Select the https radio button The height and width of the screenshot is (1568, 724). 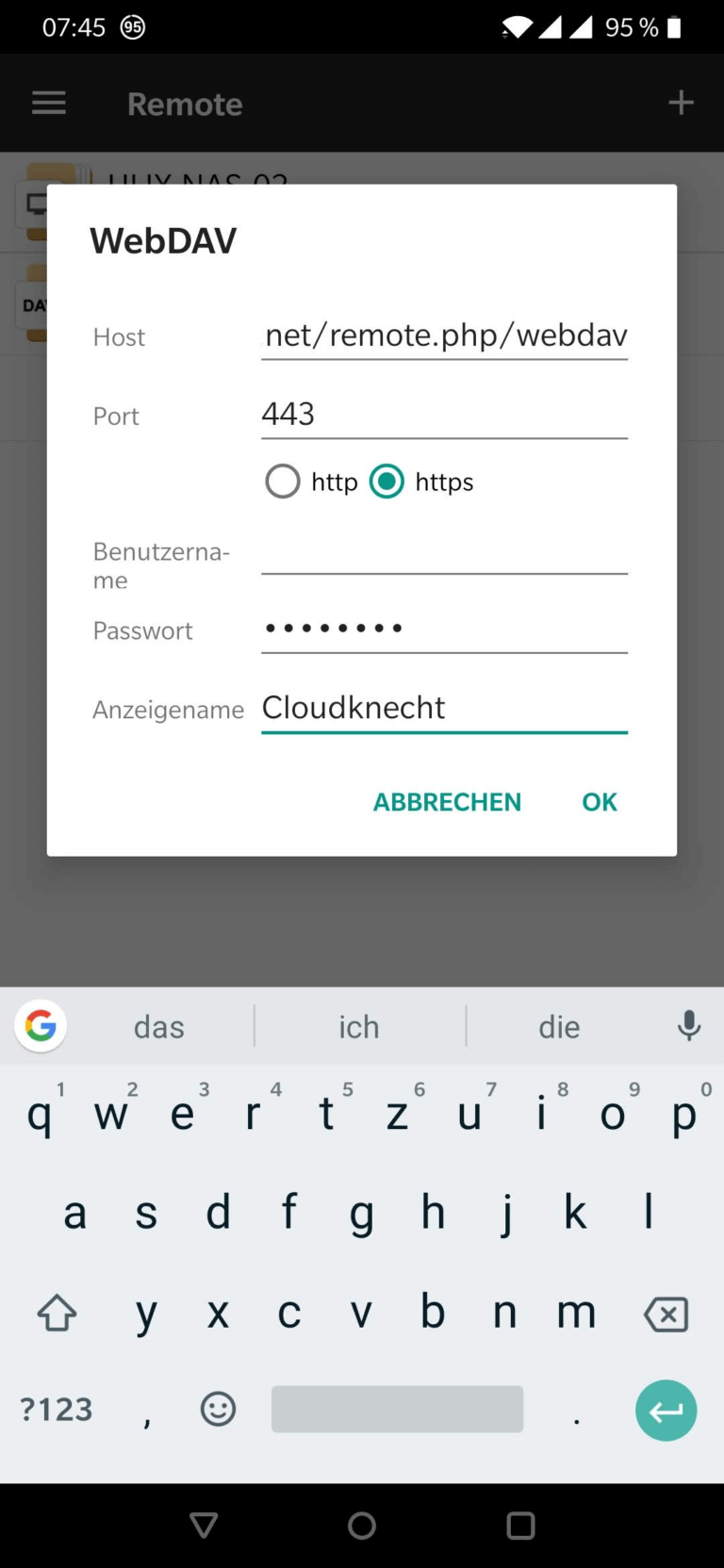387,482
